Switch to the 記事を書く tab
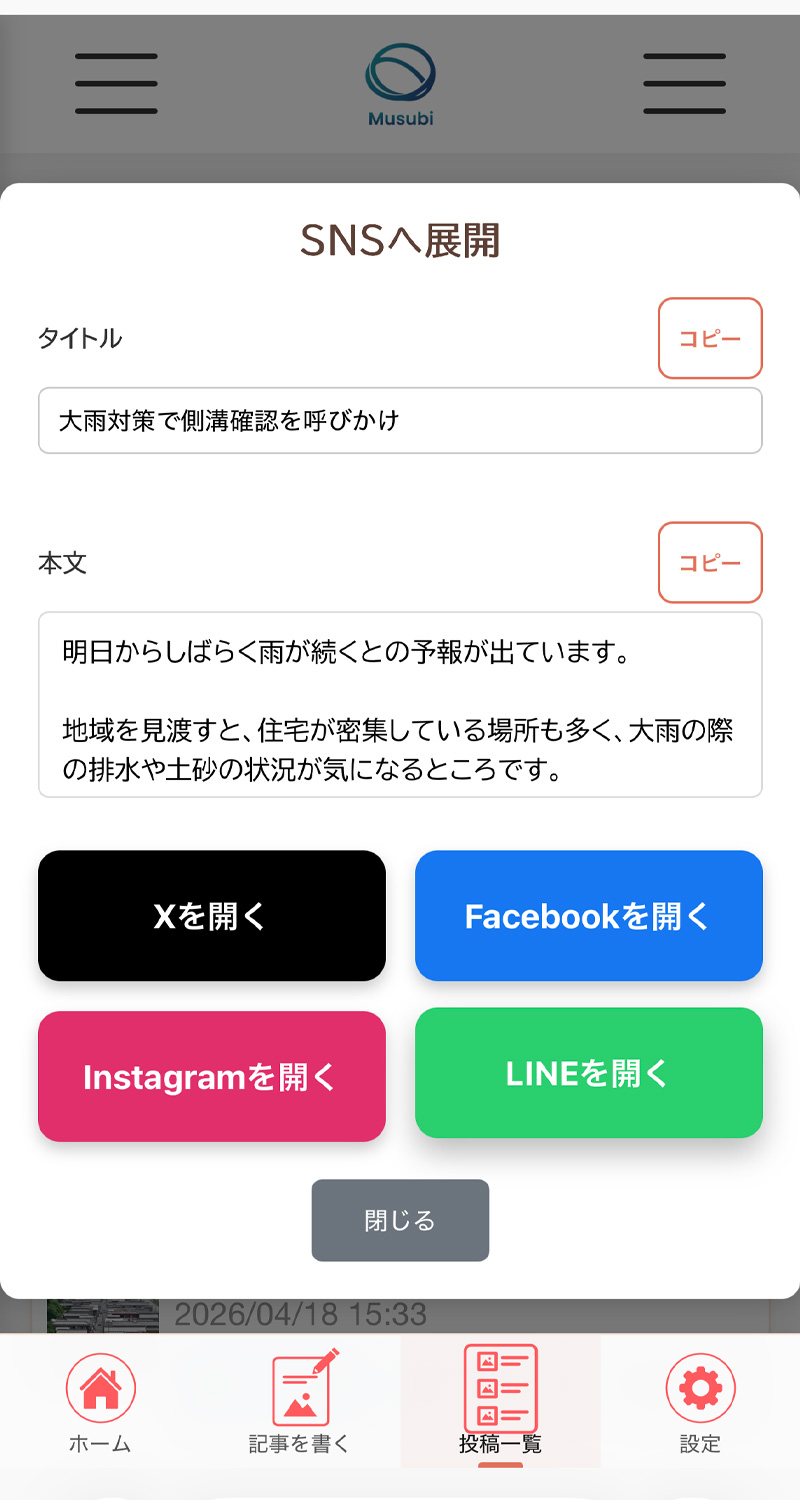Screen dimensions: 800x1500 (300, 1400)
